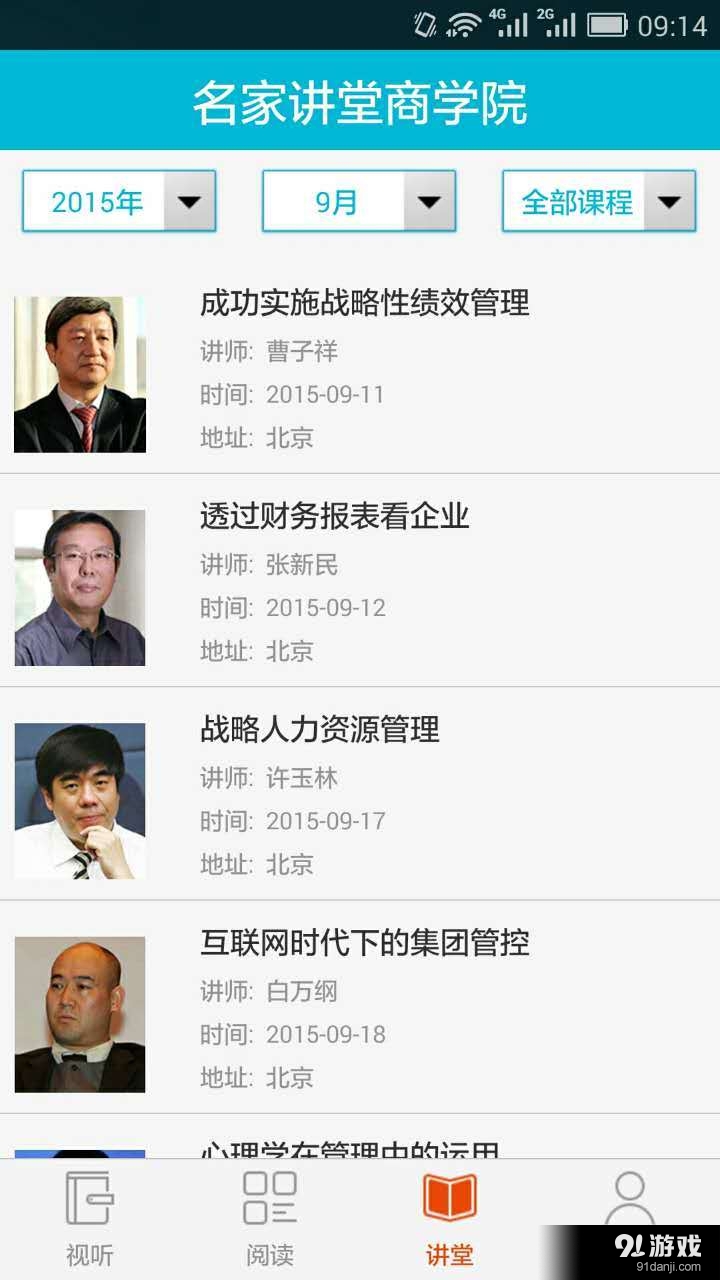Image resolution: width=720 pixels, height=1280 pixels.
Task: Open the 全部课程 course filter dropdown
Action: tap(598, 201)
